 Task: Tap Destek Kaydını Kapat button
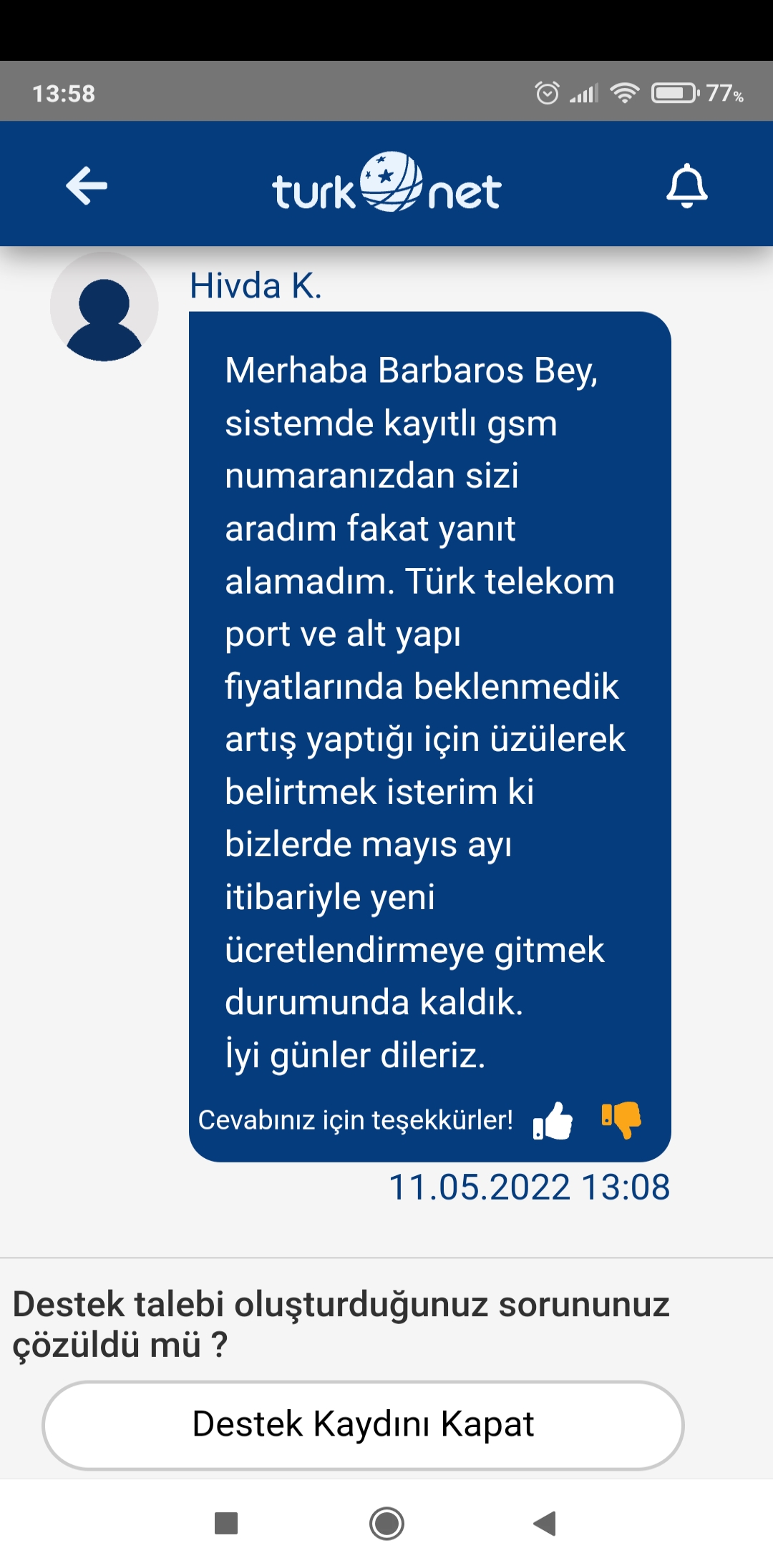363,1425
